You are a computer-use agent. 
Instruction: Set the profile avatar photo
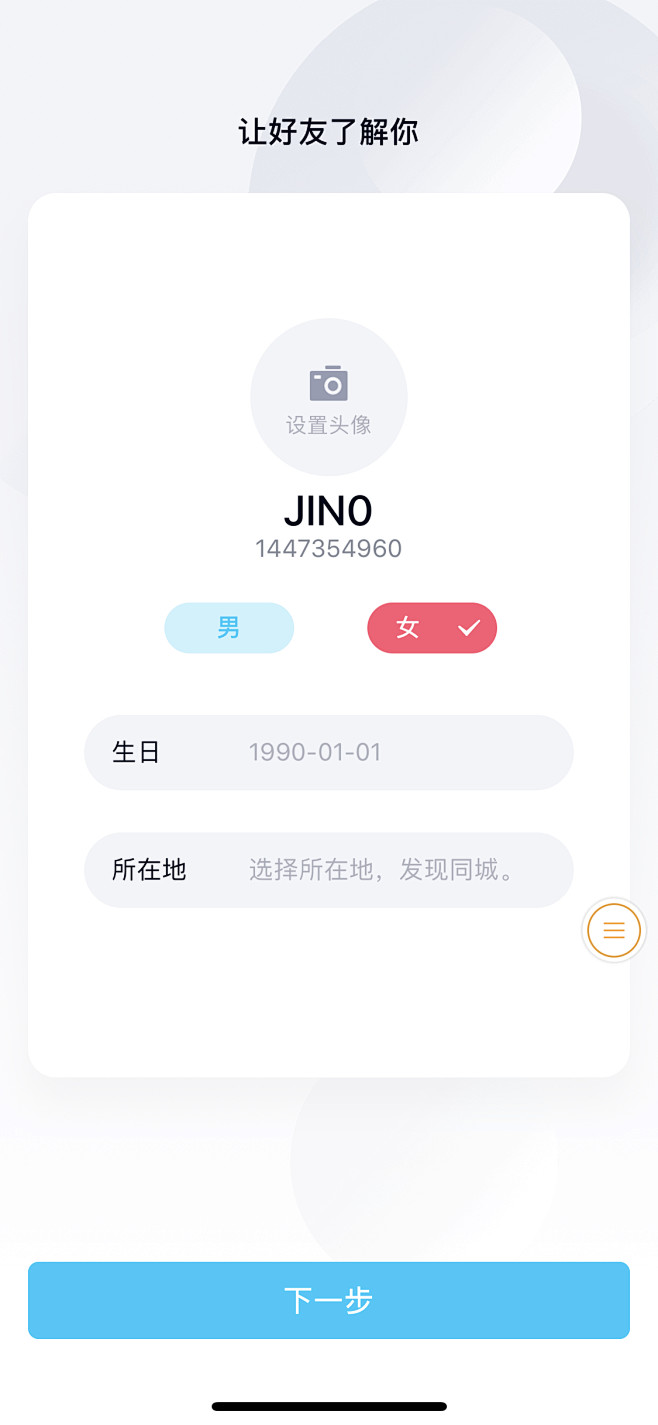pos(329,397)
